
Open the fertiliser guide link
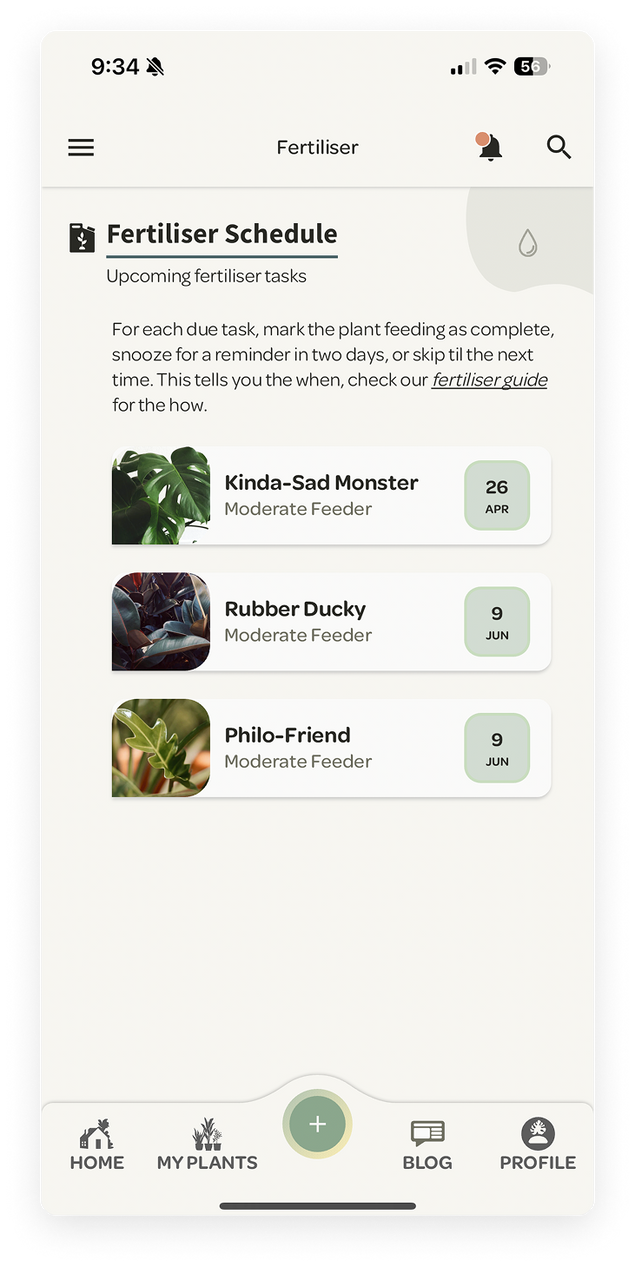489,380
